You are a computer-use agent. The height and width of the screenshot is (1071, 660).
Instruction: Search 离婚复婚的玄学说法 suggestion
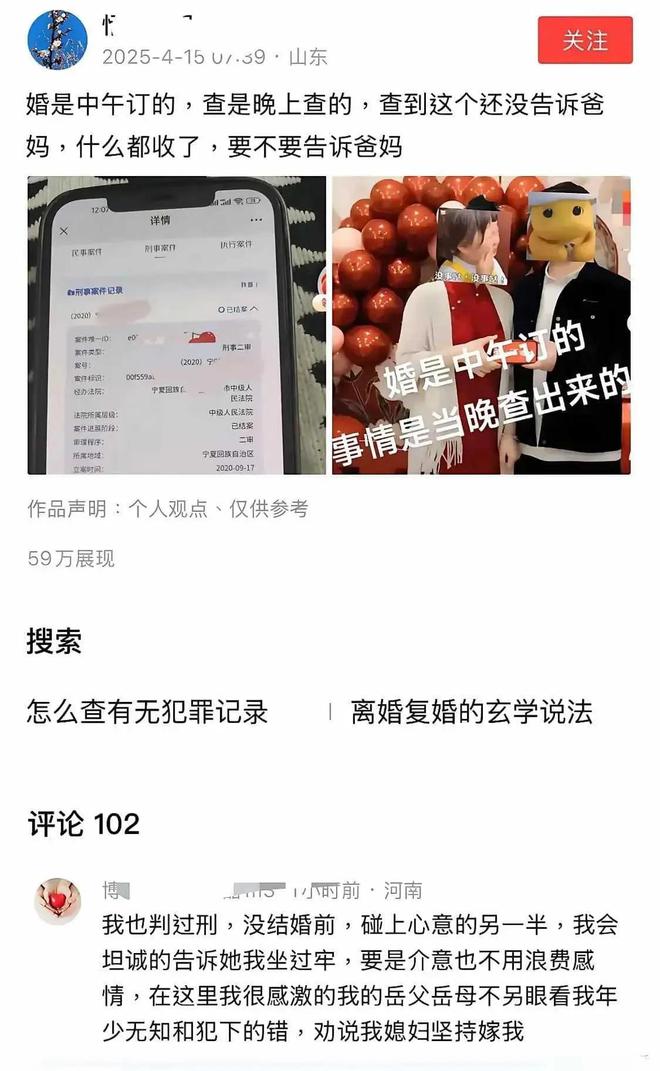click(x=471, y=712)
